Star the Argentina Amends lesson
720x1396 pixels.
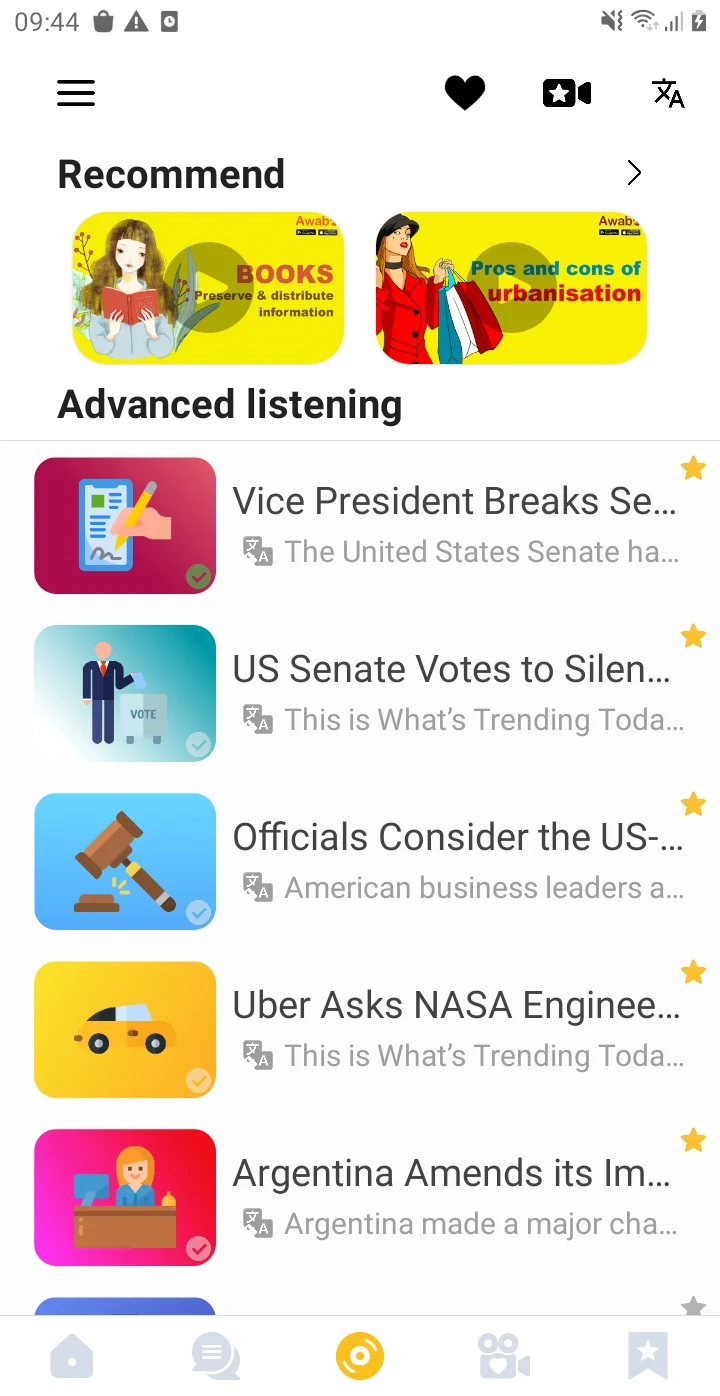(x=693, y=1140)
